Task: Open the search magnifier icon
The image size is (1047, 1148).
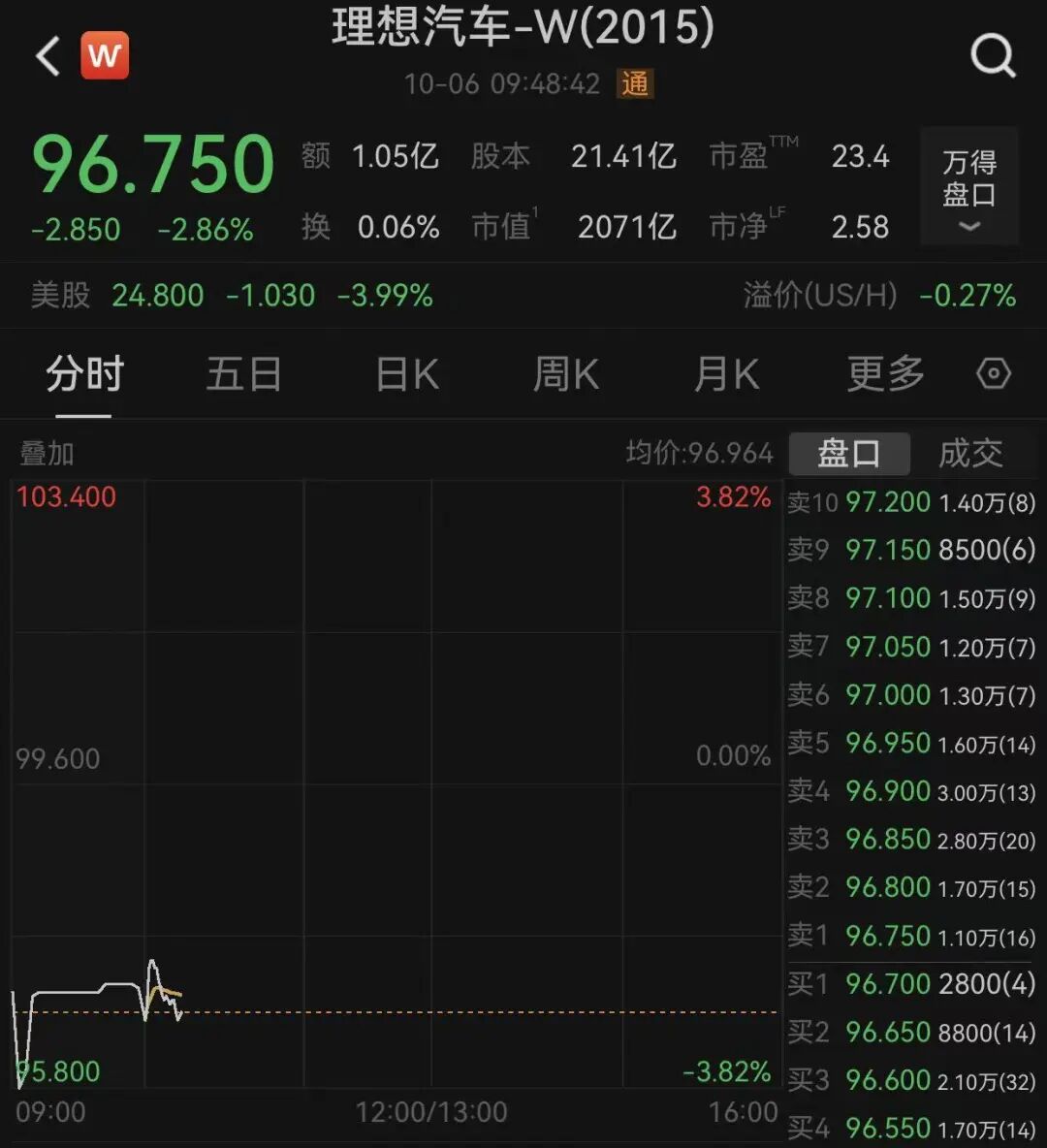Action: tap(992, 55)
